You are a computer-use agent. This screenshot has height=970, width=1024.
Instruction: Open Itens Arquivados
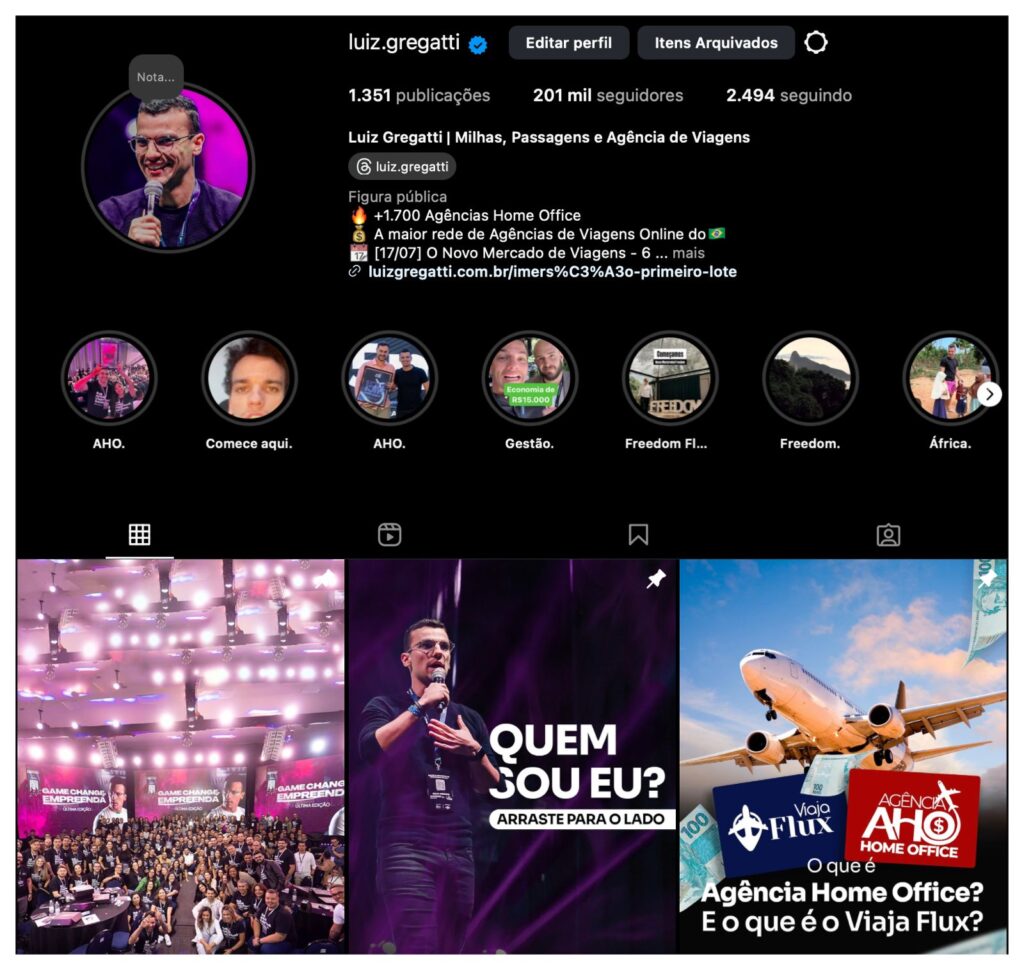coord(715,43)
